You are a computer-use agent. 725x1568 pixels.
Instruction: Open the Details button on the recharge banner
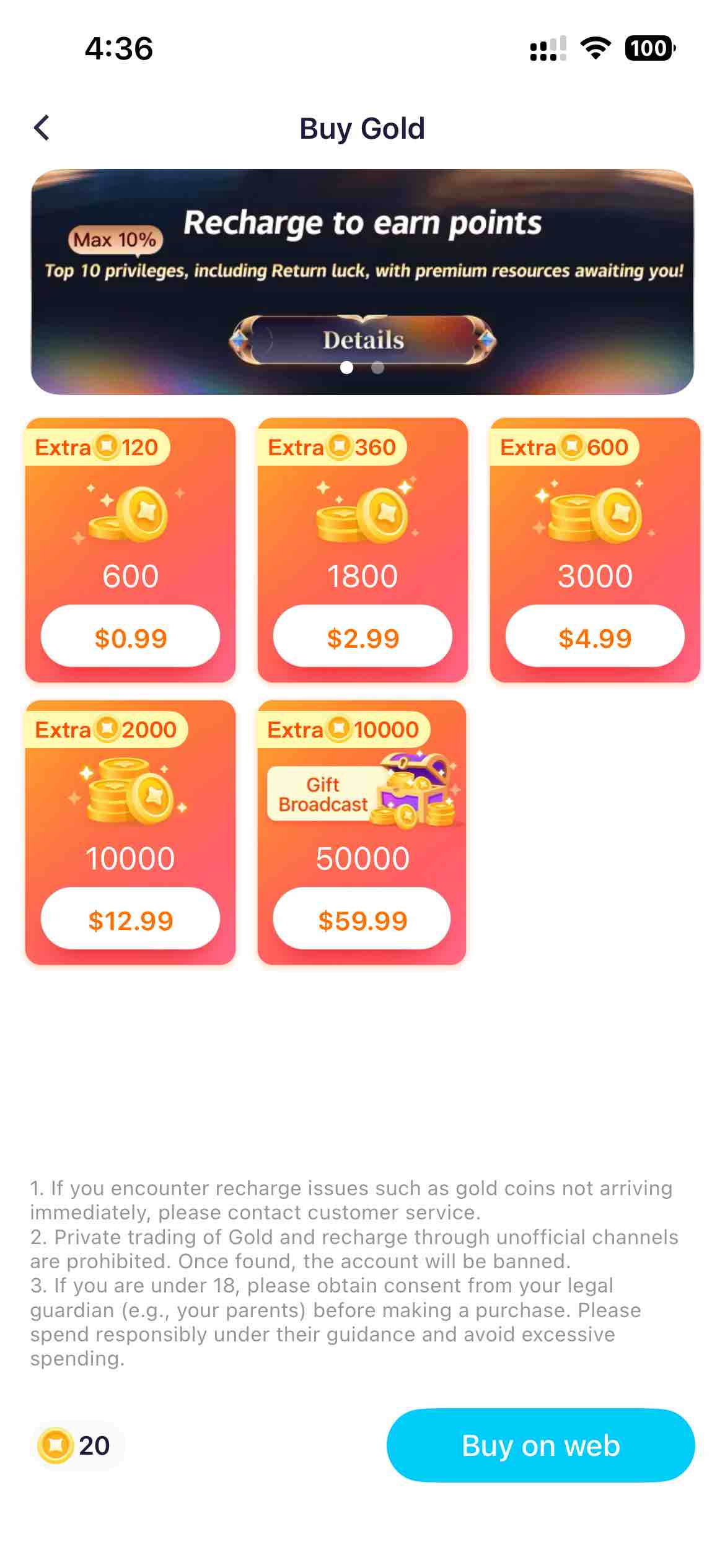point(362,339)
